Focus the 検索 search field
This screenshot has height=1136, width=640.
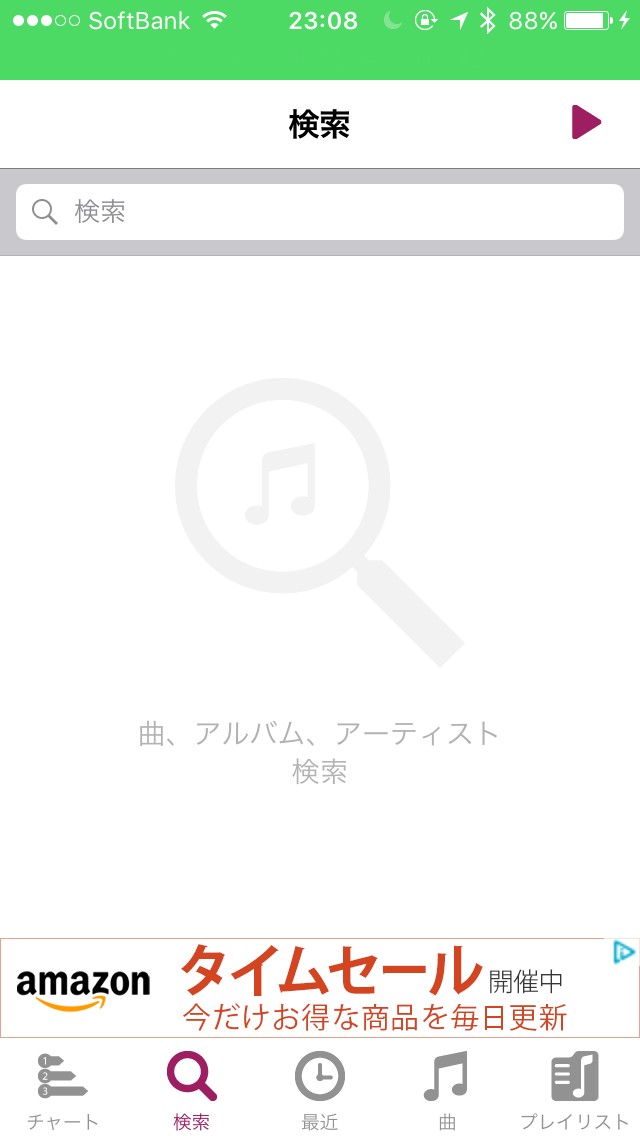tap(320, 212)
